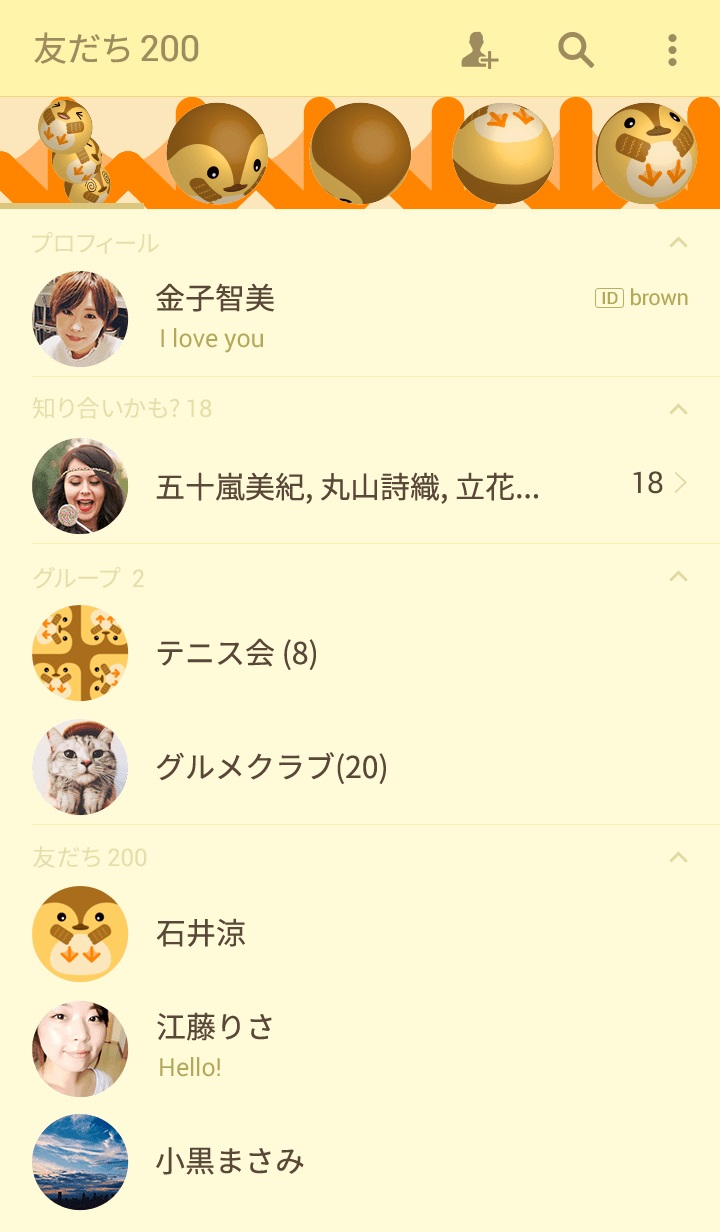Collapse the 友だち 200 list section
The height and width of the screenshot is (1232, 720).
tap(678, 857)
